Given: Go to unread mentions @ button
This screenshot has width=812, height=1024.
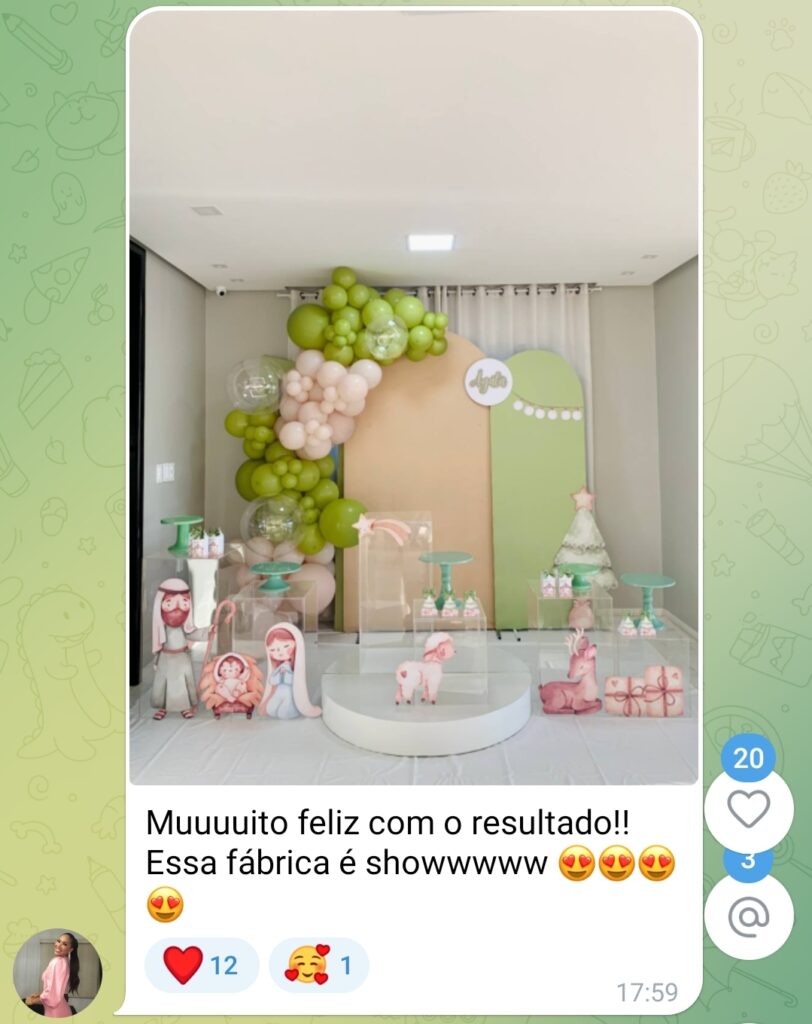Looking at the screenshot, I should pos(748,915).
